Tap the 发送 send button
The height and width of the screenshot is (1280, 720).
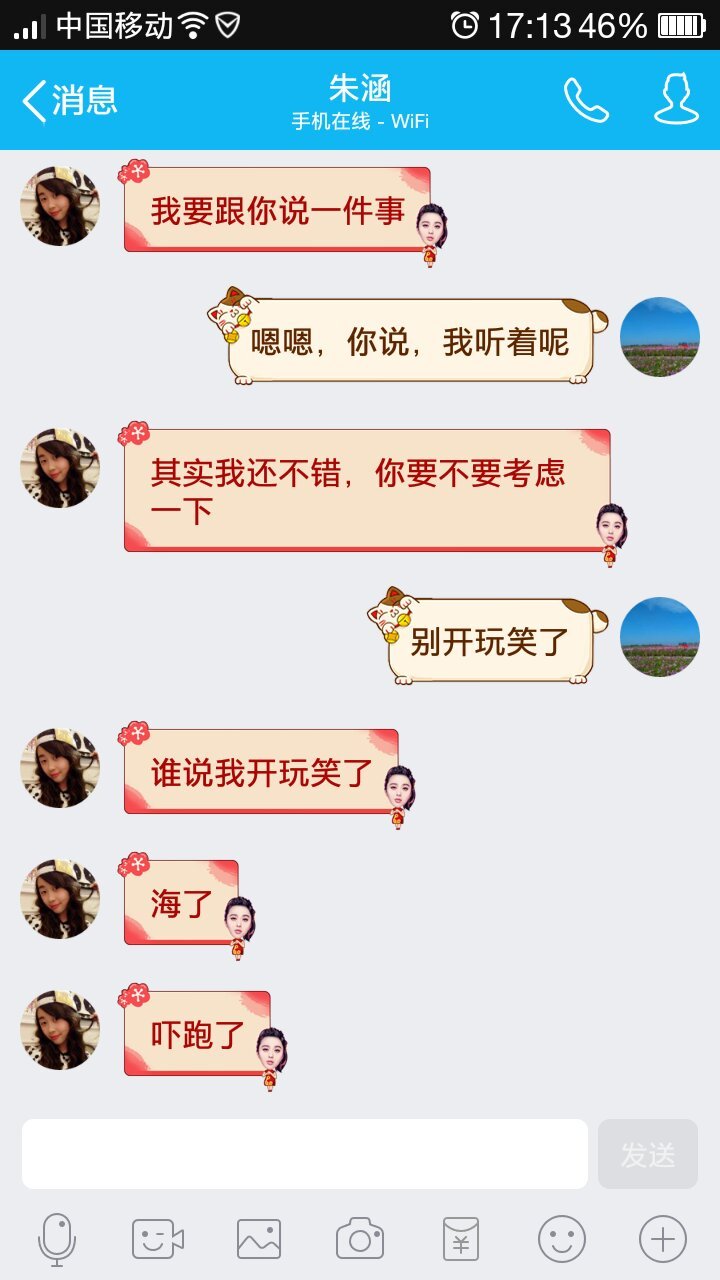tap(647, 1154)
